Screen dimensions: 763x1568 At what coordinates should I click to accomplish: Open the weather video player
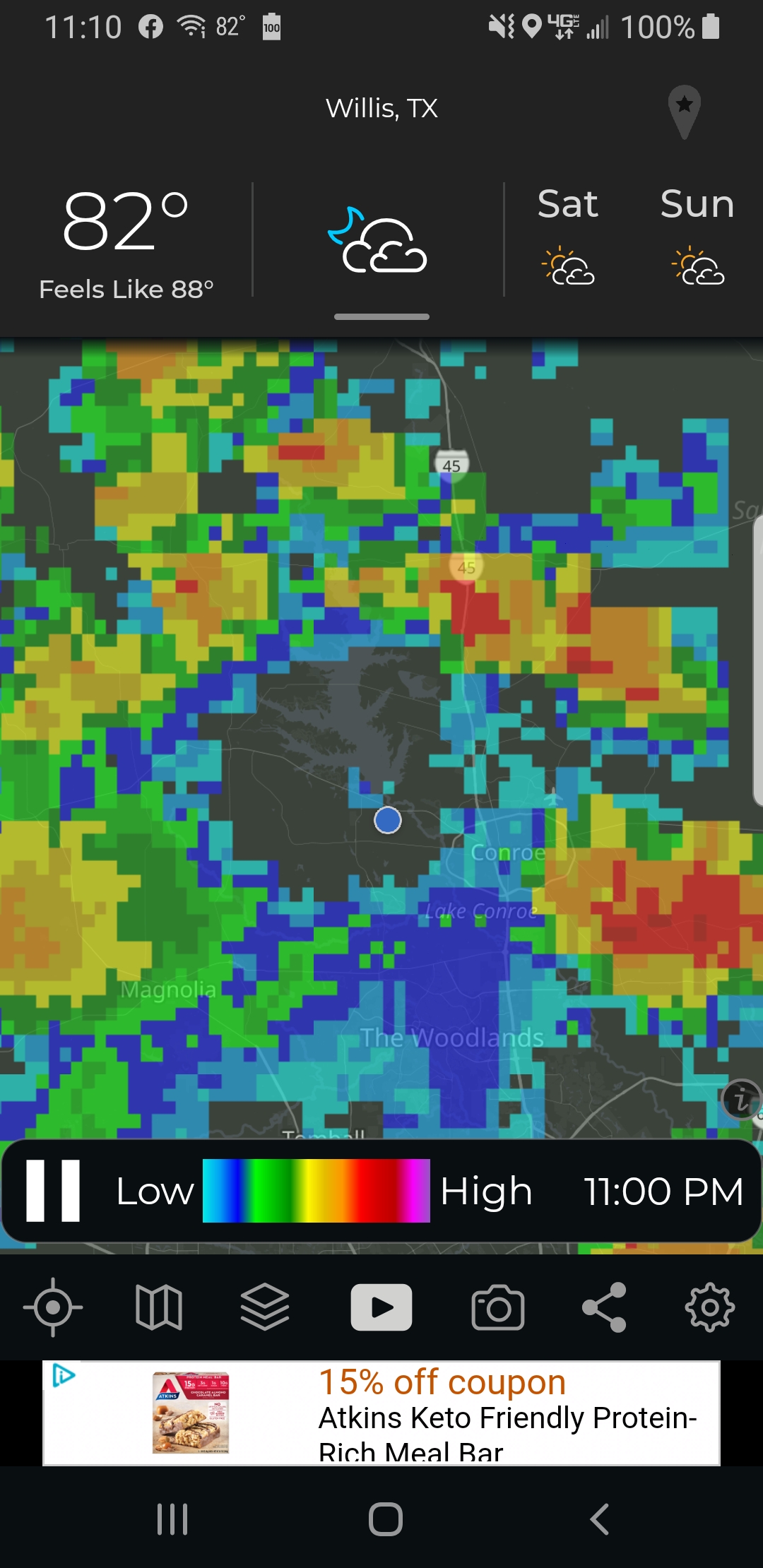[381, 1307]
